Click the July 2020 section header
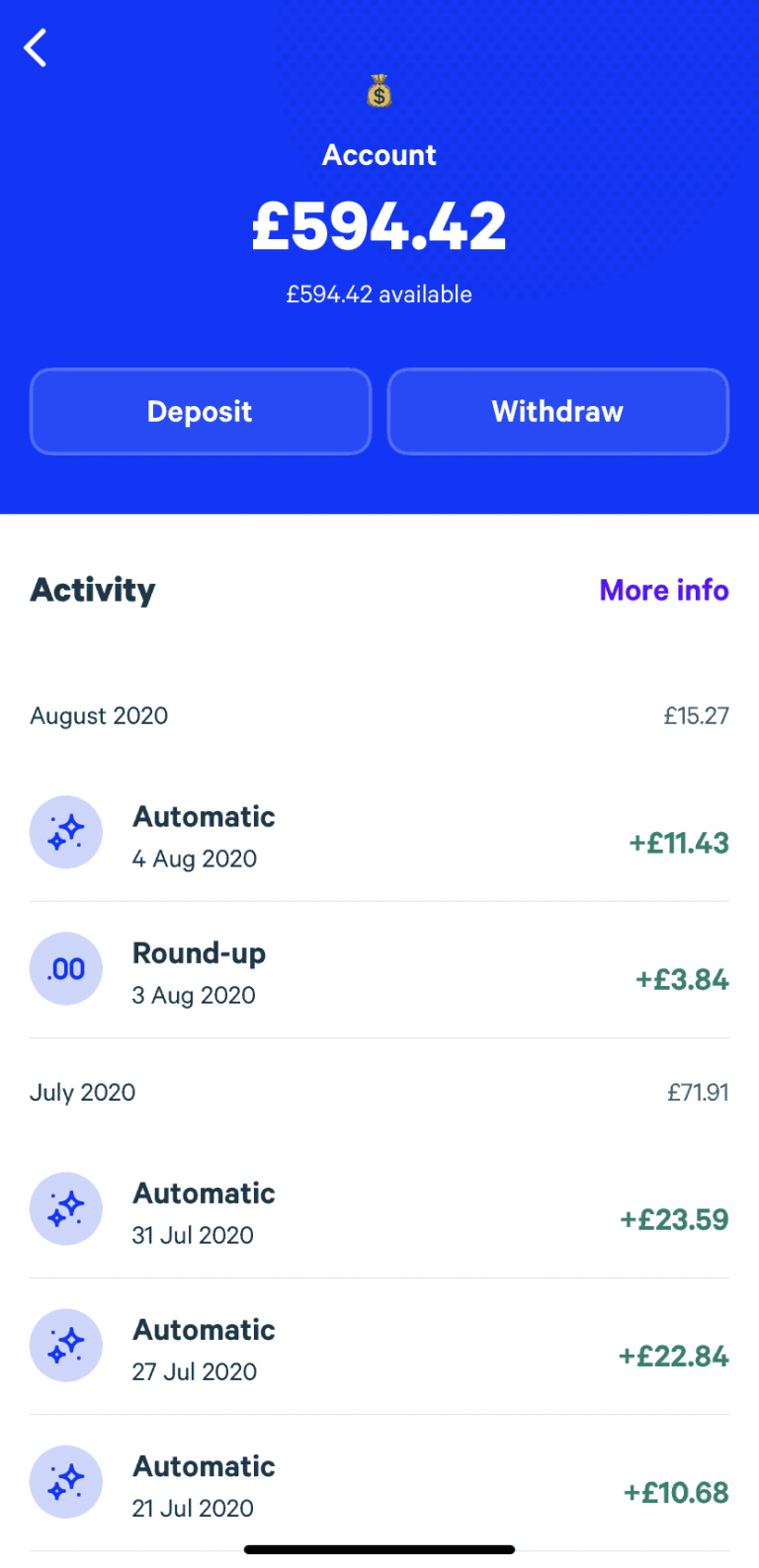 pos(83,1092)
